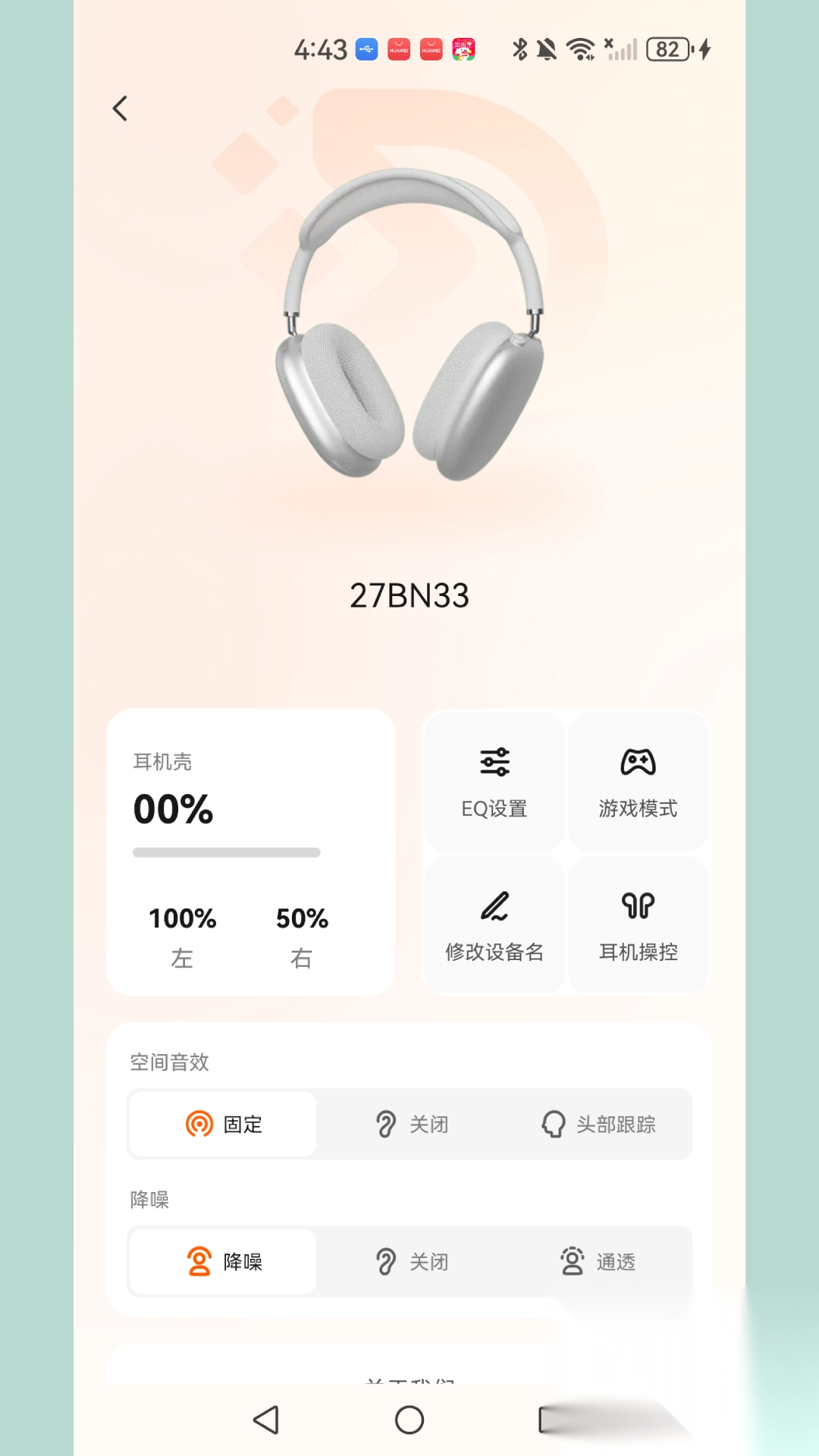Open EQ设置 equalizer settings
Screen dimensions: 819x1456
[x=494, y=781]
